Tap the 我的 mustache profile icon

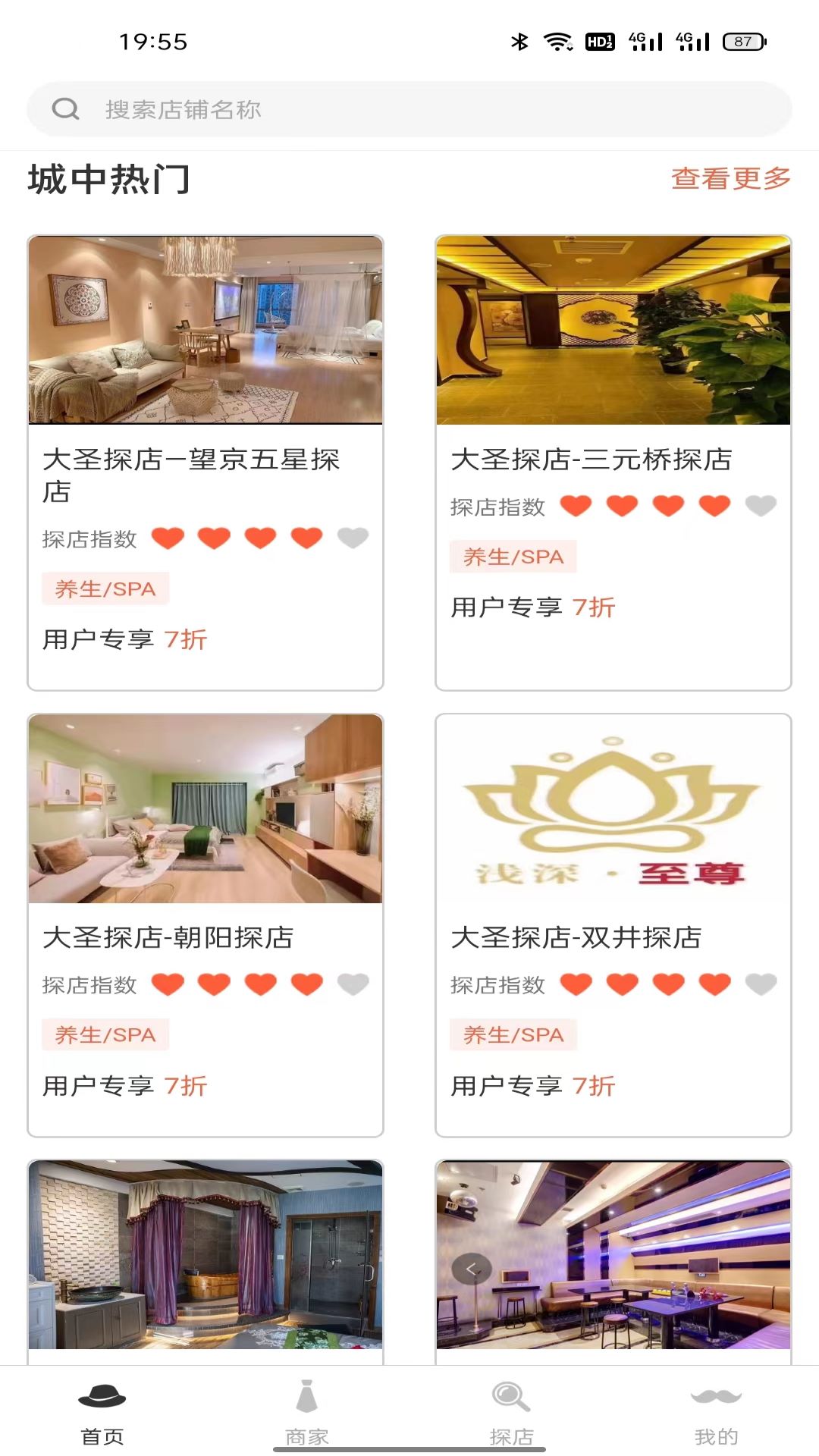[716, 1410]
